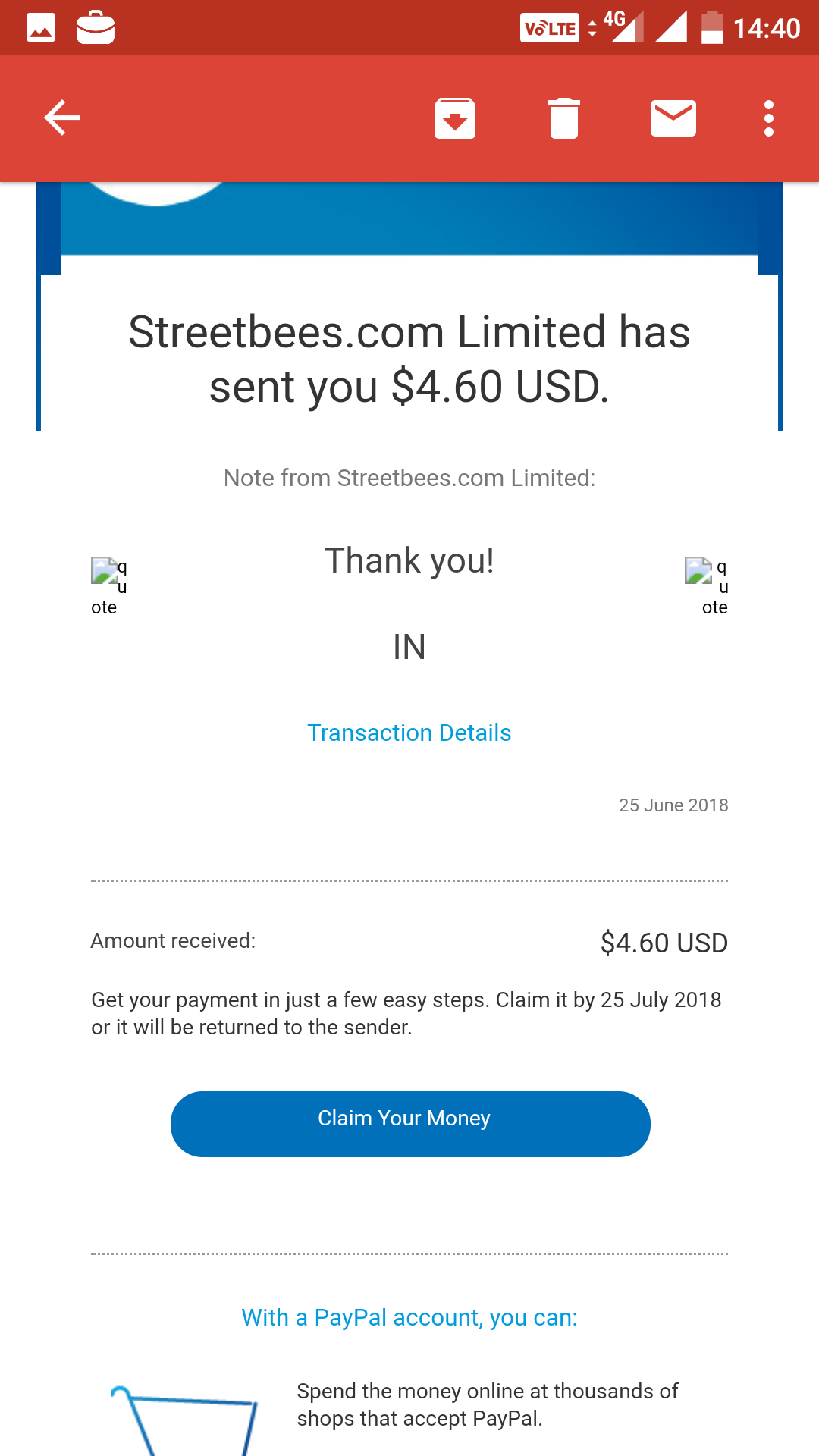Archive this email
819x1456 pixels.
tap(455, 118)
